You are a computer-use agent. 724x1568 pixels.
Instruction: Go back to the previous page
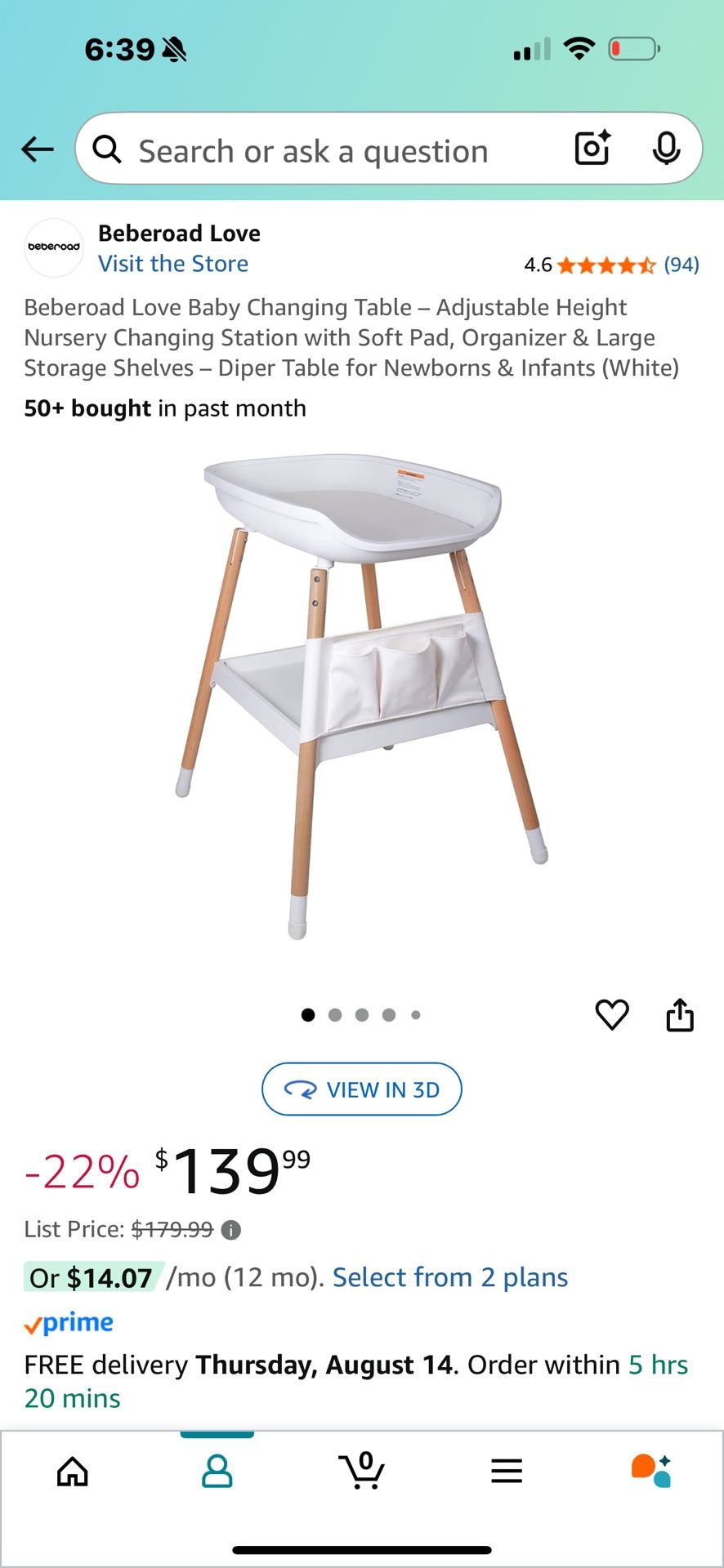(37, 149)
